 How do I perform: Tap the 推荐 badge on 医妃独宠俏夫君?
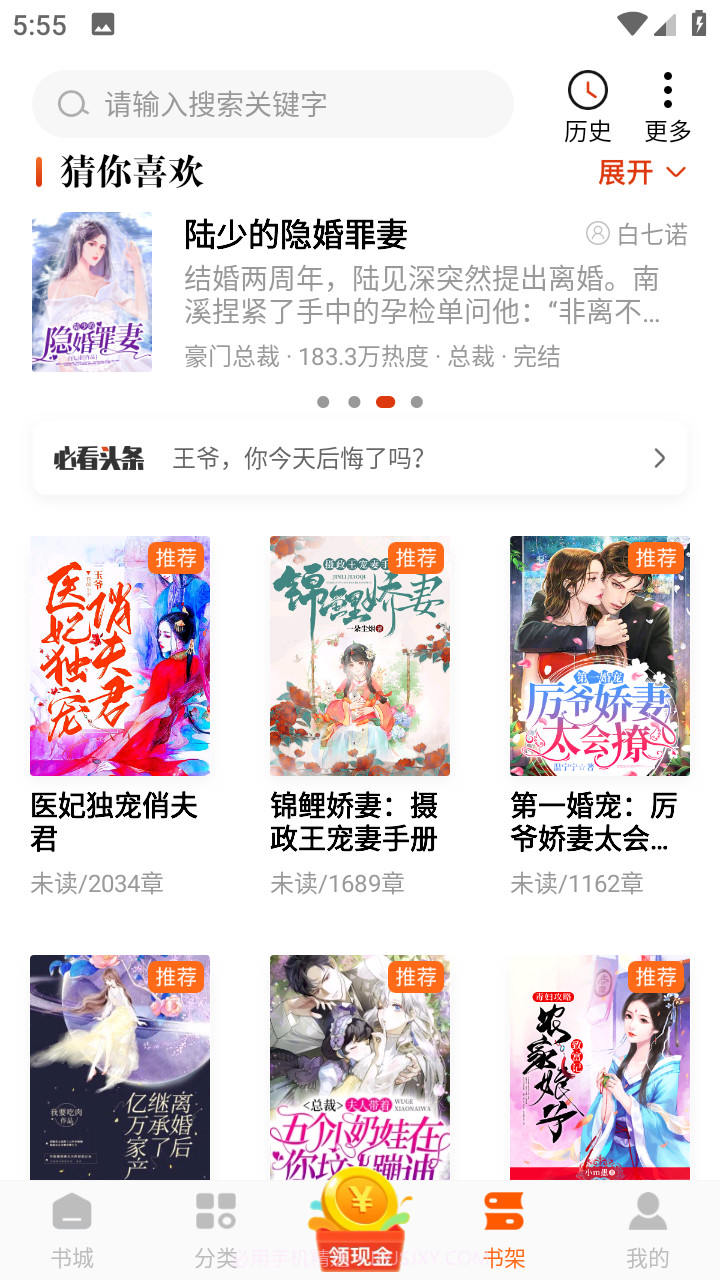pyautogui.click(x=175, y=559)
